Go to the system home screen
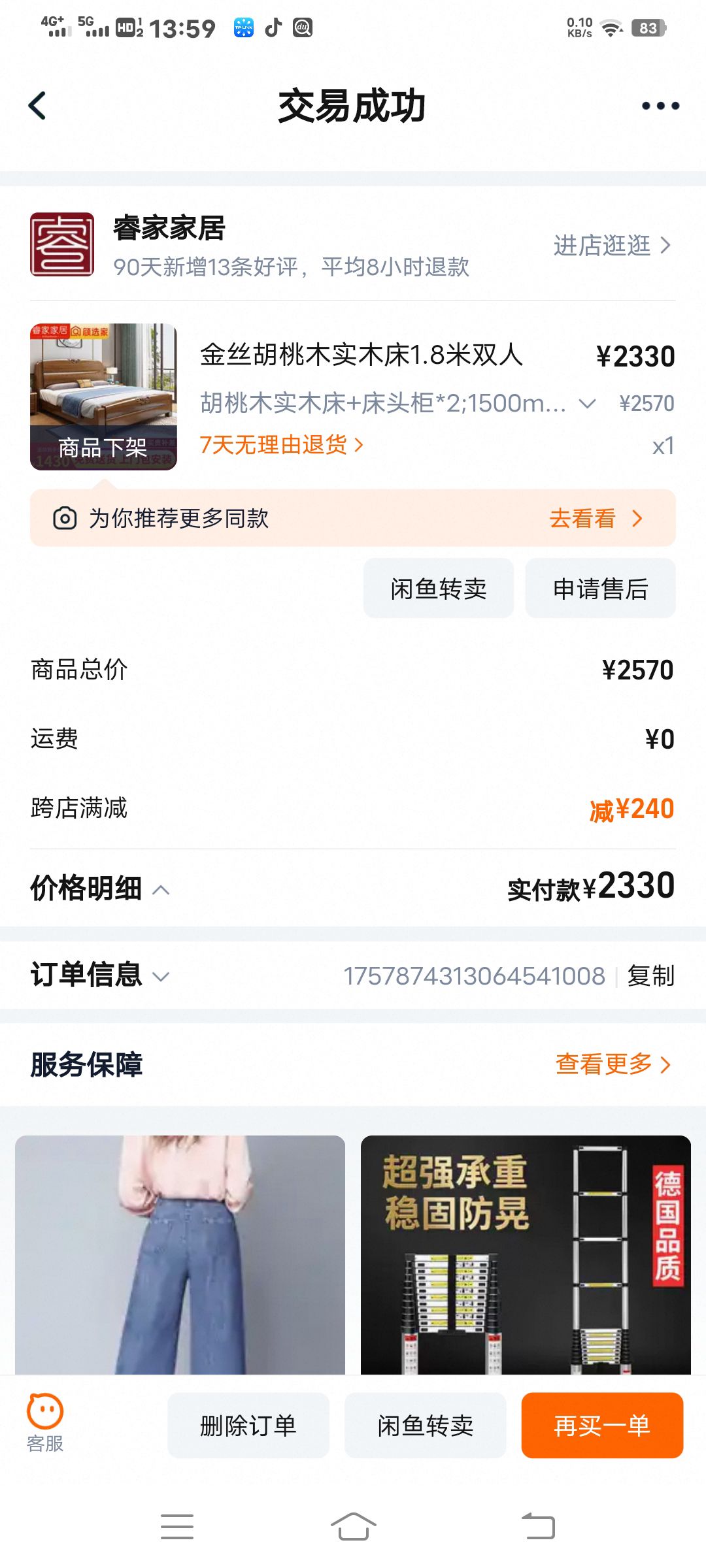The width and height of the screenshot is (706, 1568). 353,1527
